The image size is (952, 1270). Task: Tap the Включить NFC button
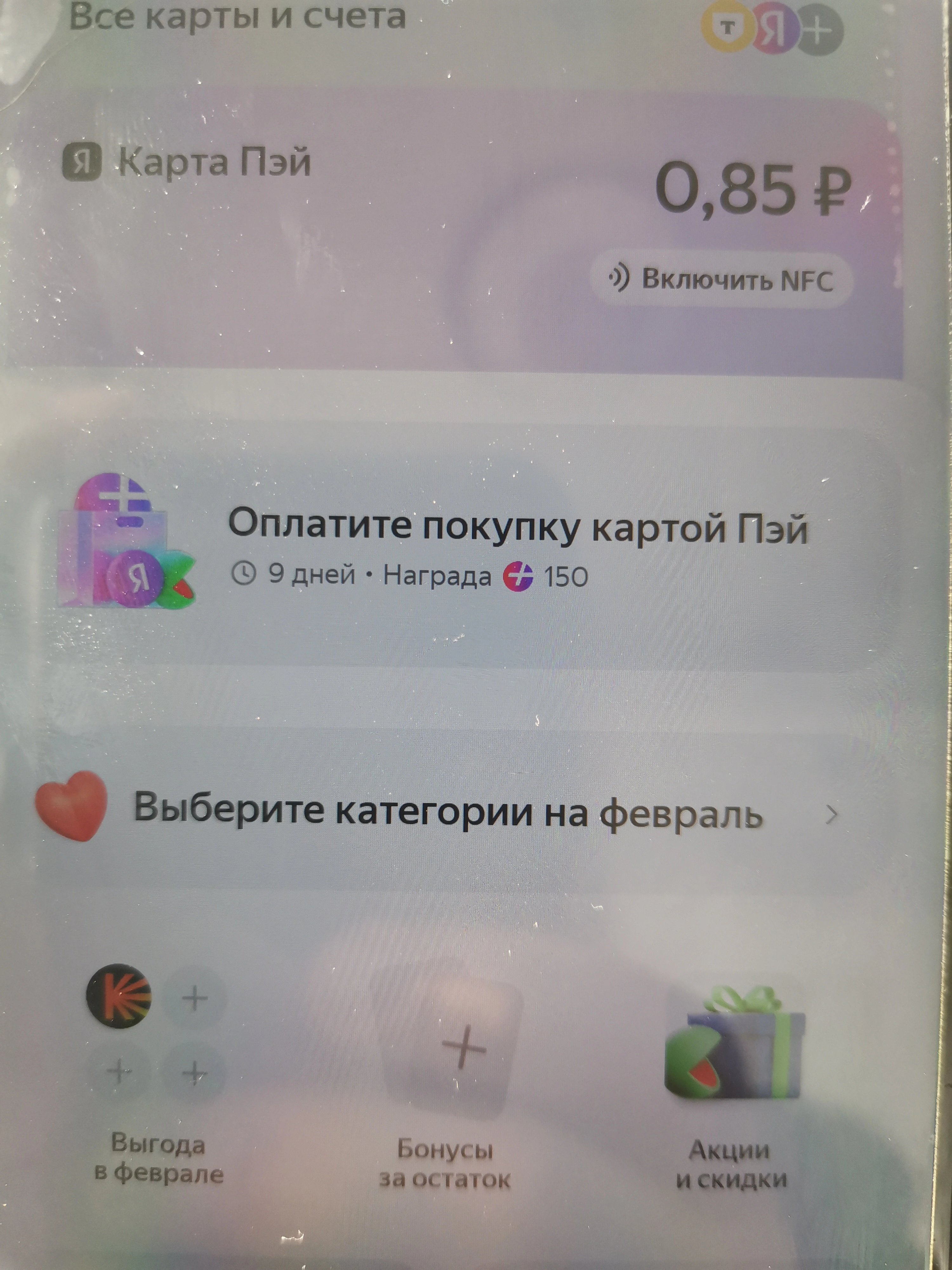click(722, 280)
